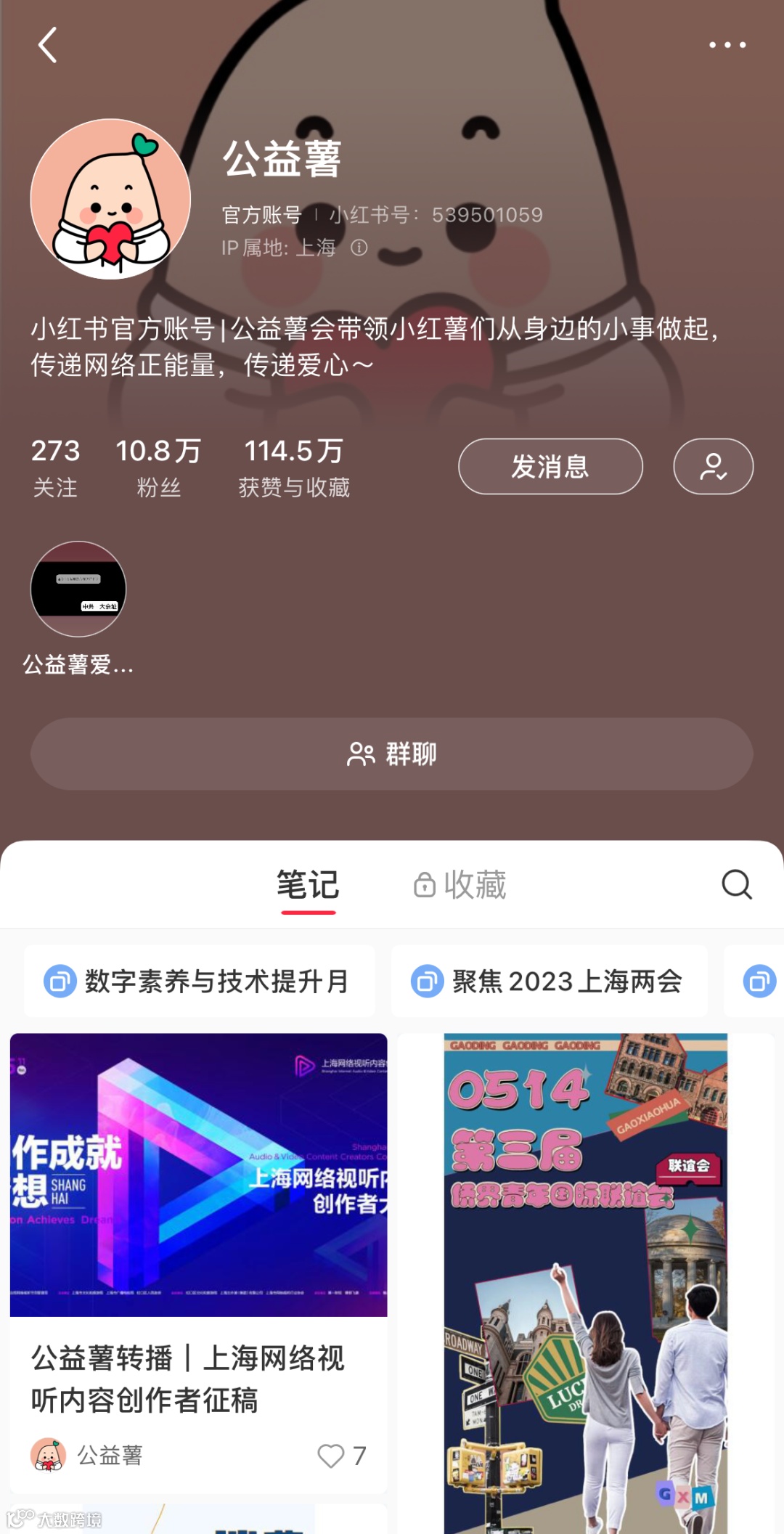Screen dimensions: 784x1534
Task: Tap the follow status person icon
Action: click(713, 467)
